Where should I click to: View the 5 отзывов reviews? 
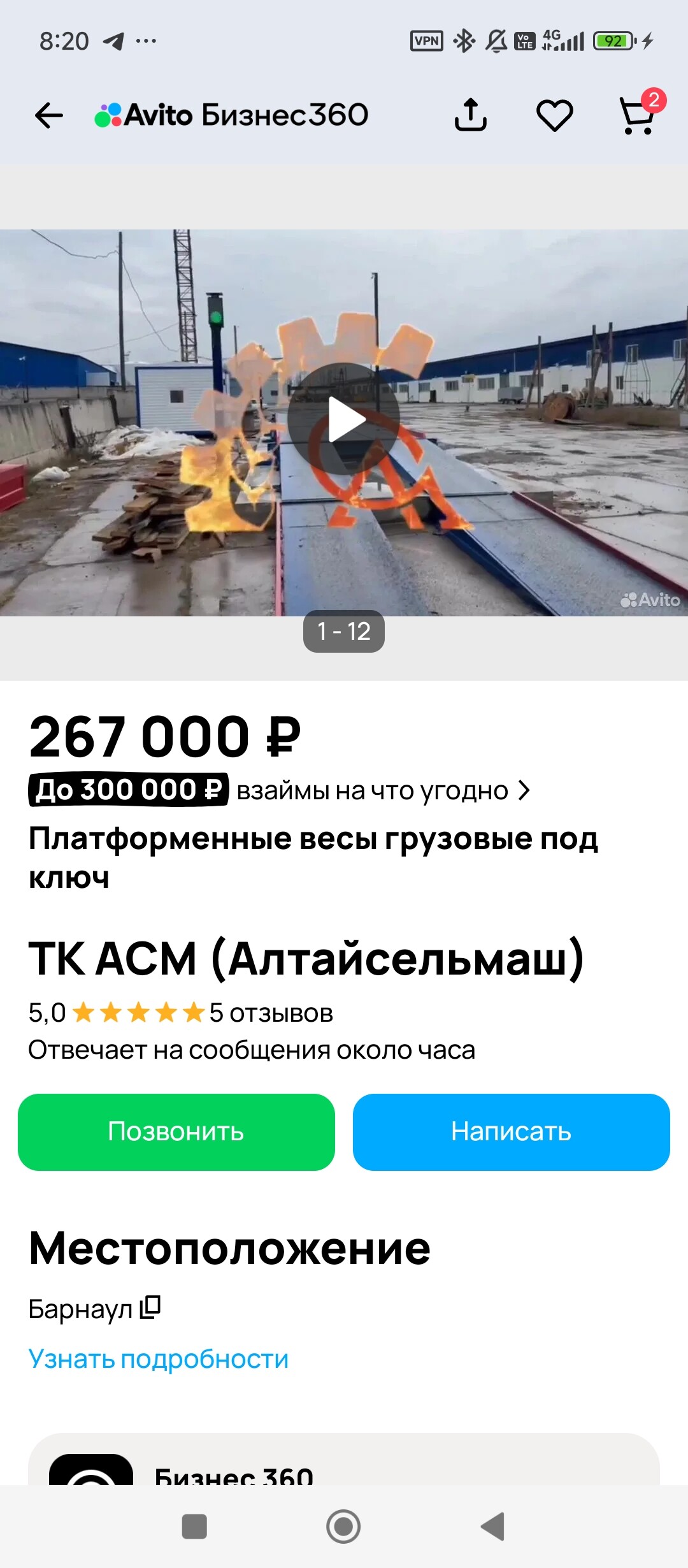tap(271, 1013)
